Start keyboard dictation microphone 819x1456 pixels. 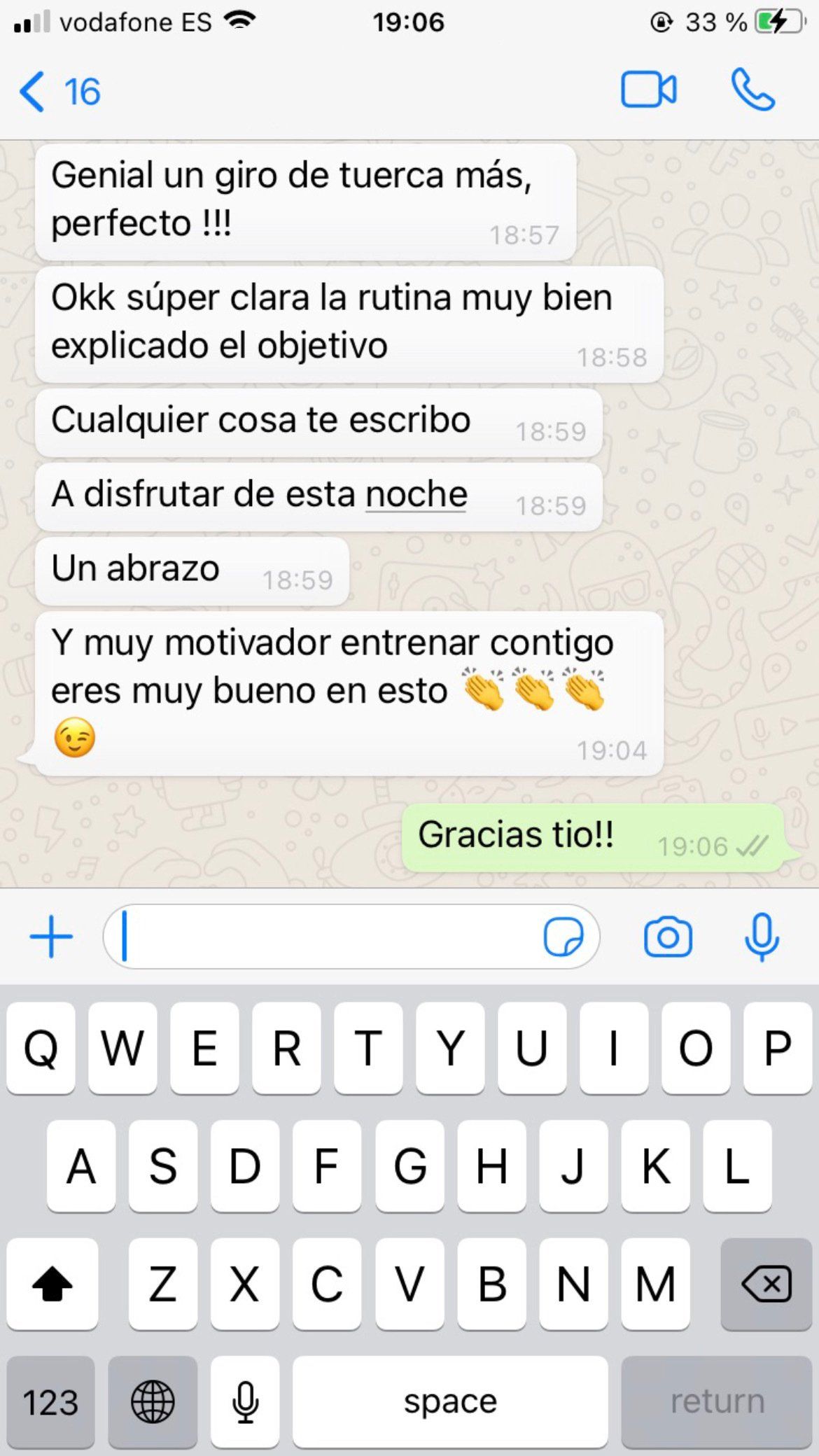click(x=245, y=1402)
